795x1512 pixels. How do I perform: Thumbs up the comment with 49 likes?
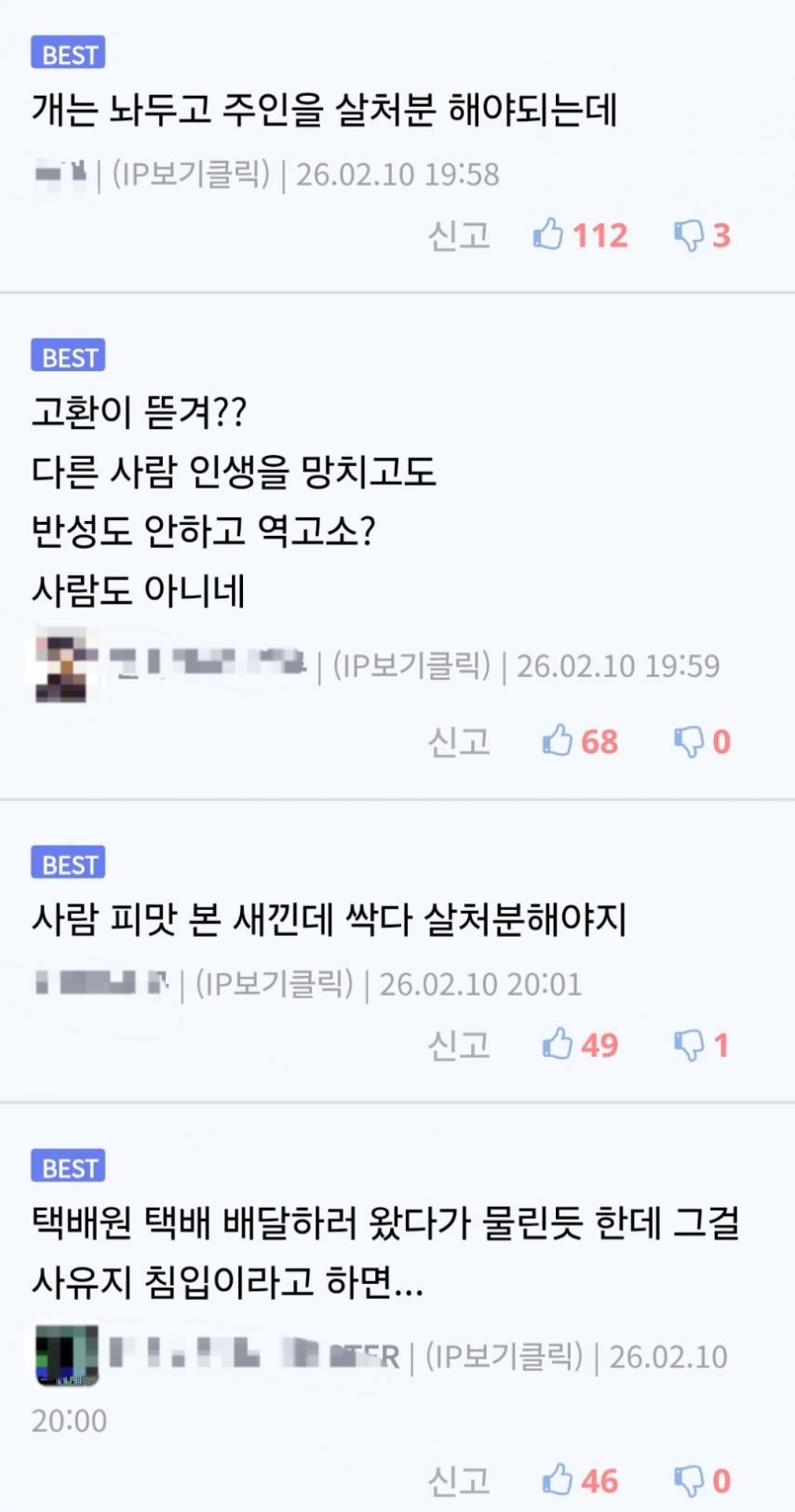[x=558, y=1045]
